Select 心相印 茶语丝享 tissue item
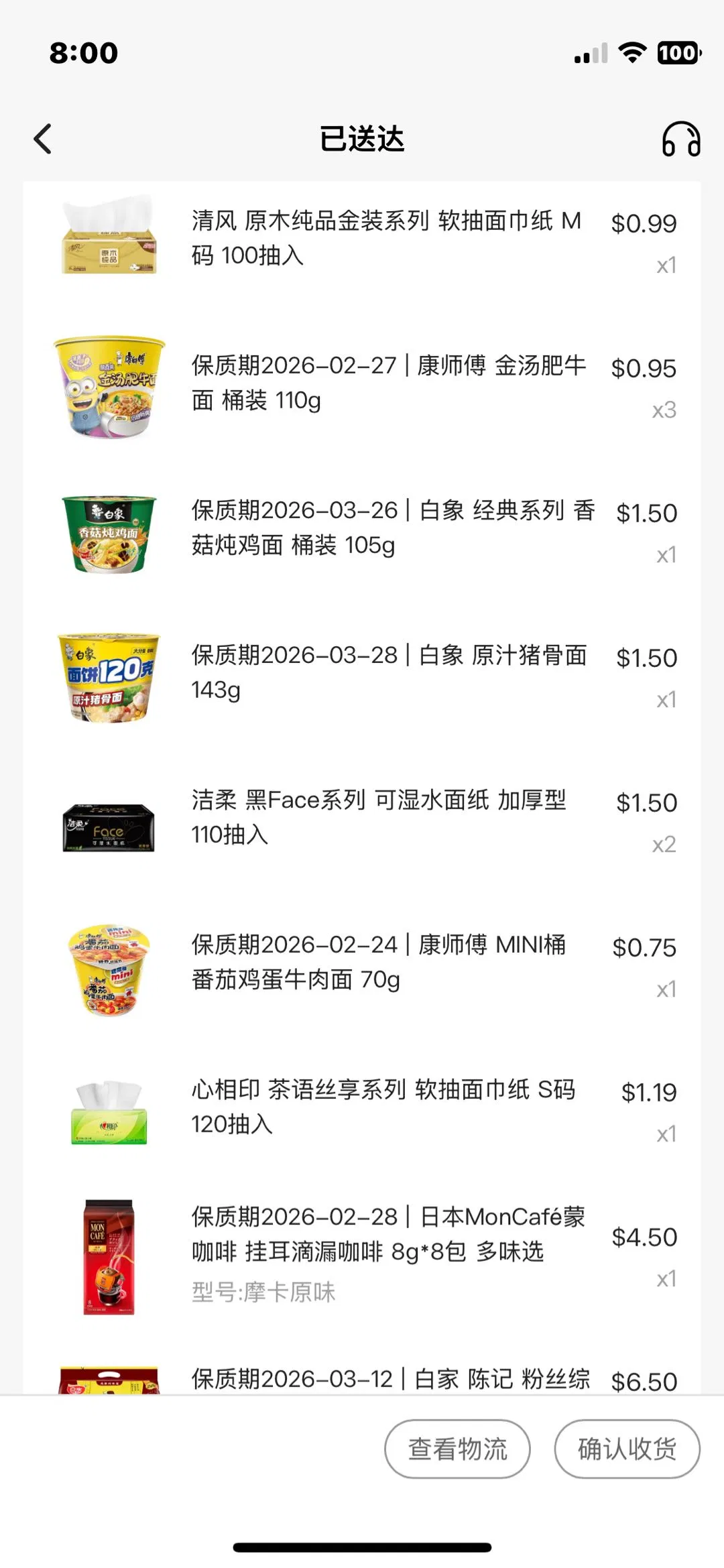Image resolution: width=724 pixels, height=1568 pixels. (x=383, y=1106)
